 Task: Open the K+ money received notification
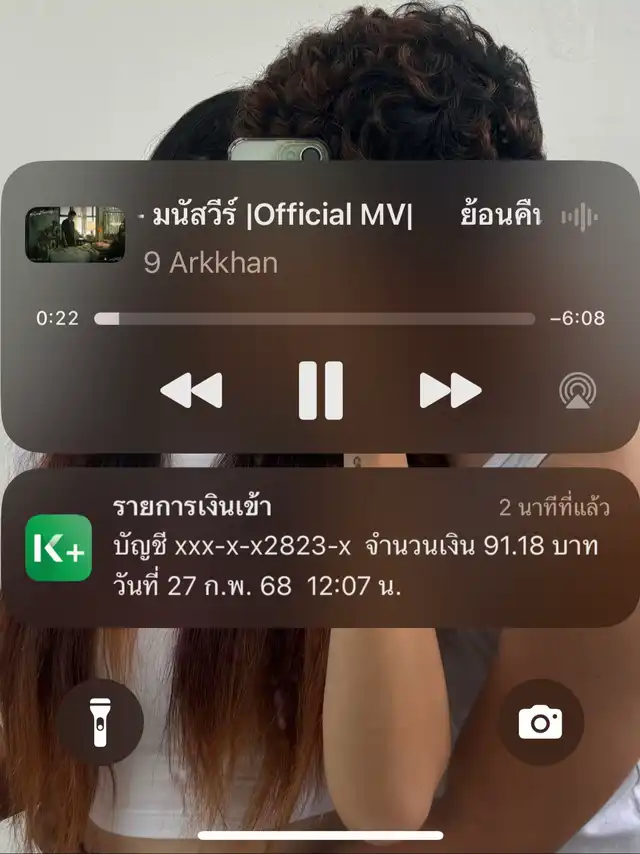point(320,547)
